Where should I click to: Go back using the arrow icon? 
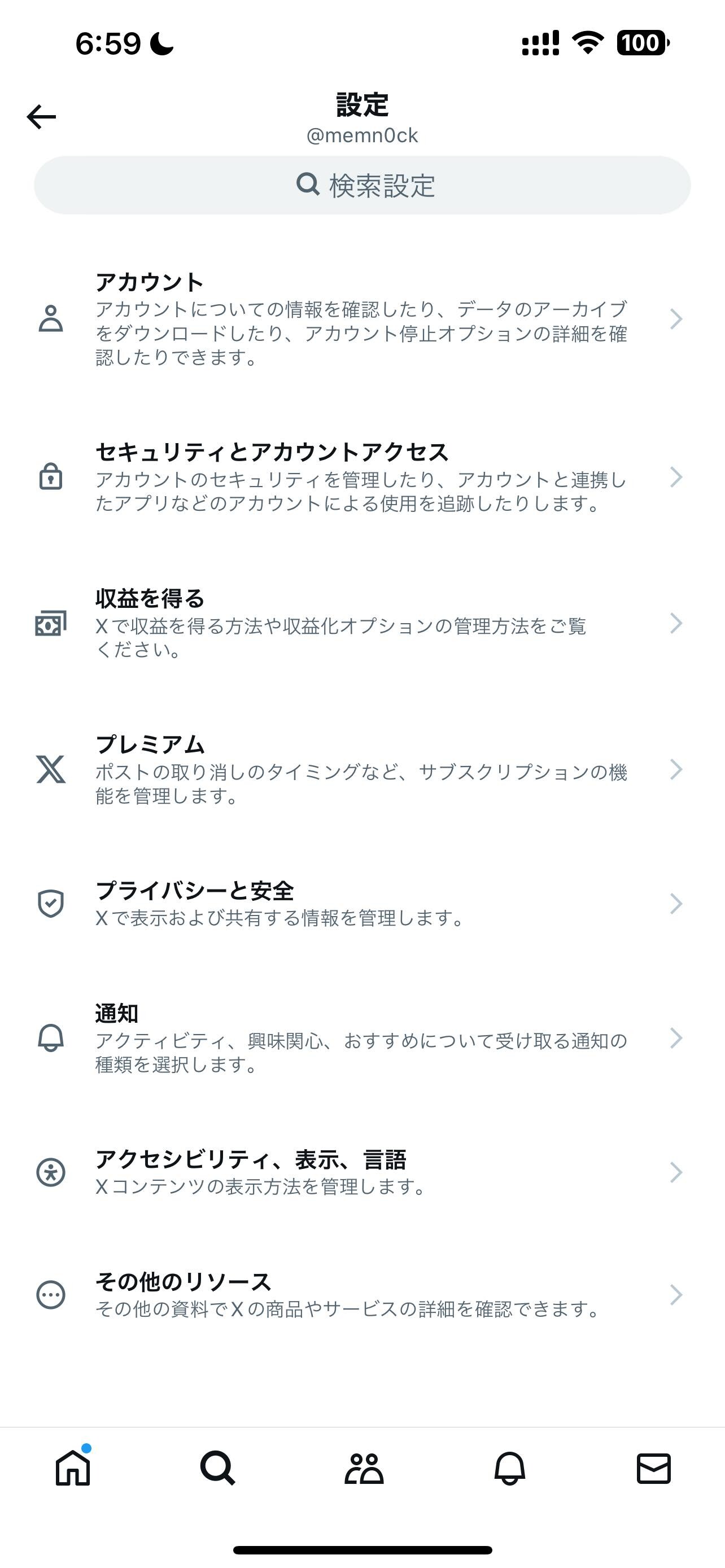(41, 116)
